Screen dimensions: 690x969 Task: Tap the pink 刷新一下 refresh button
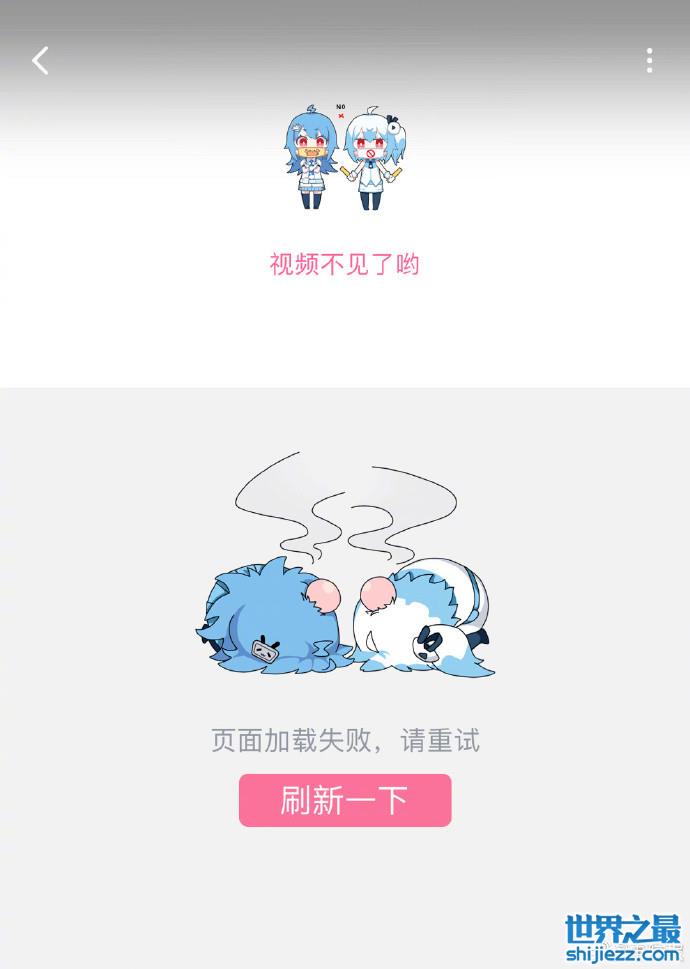coord(345,800)
